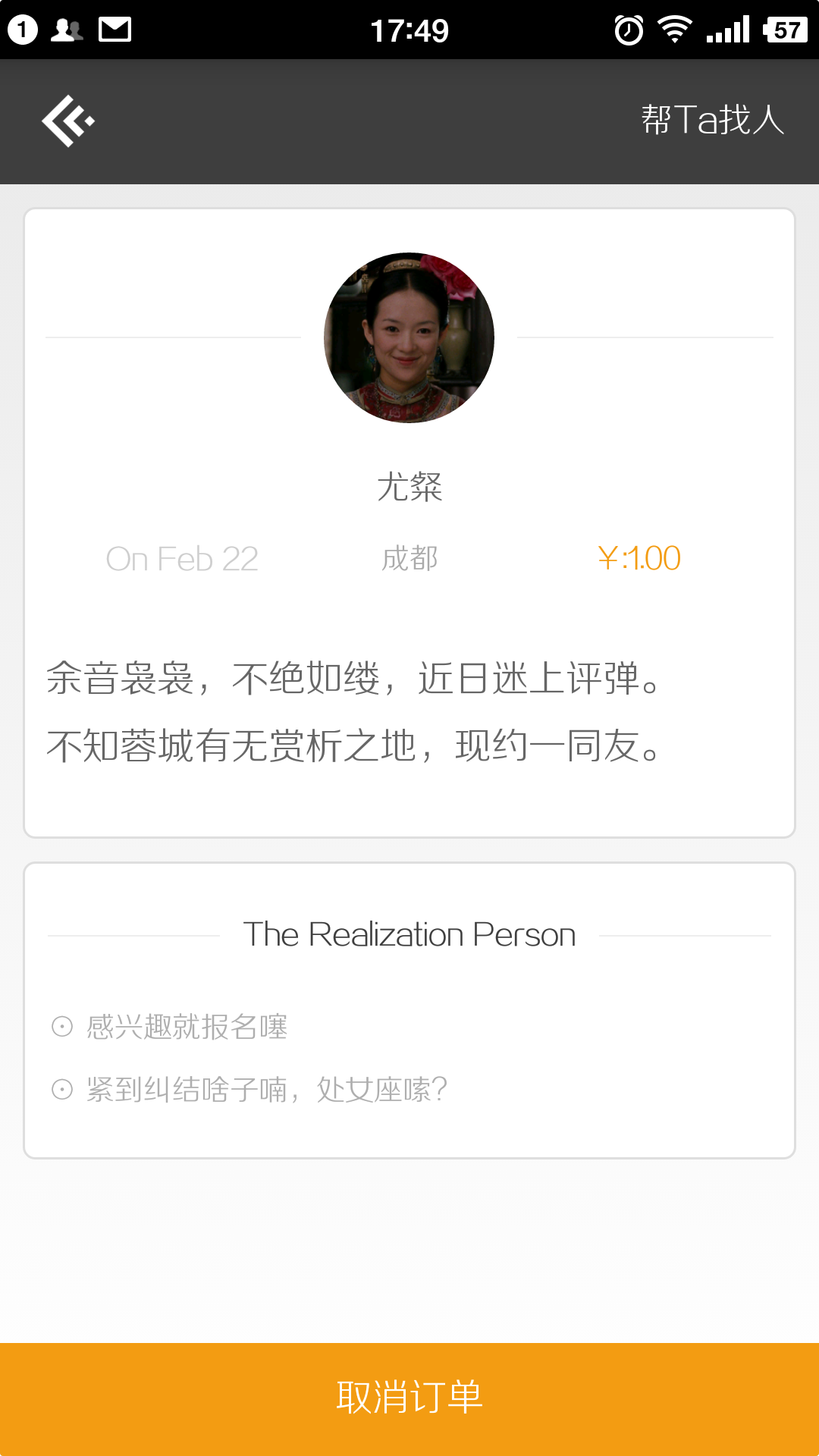Click the clock showing 17:49
Image resolution: width=819 pixels, height=1456 pixels.
click(x=409, y=29)
